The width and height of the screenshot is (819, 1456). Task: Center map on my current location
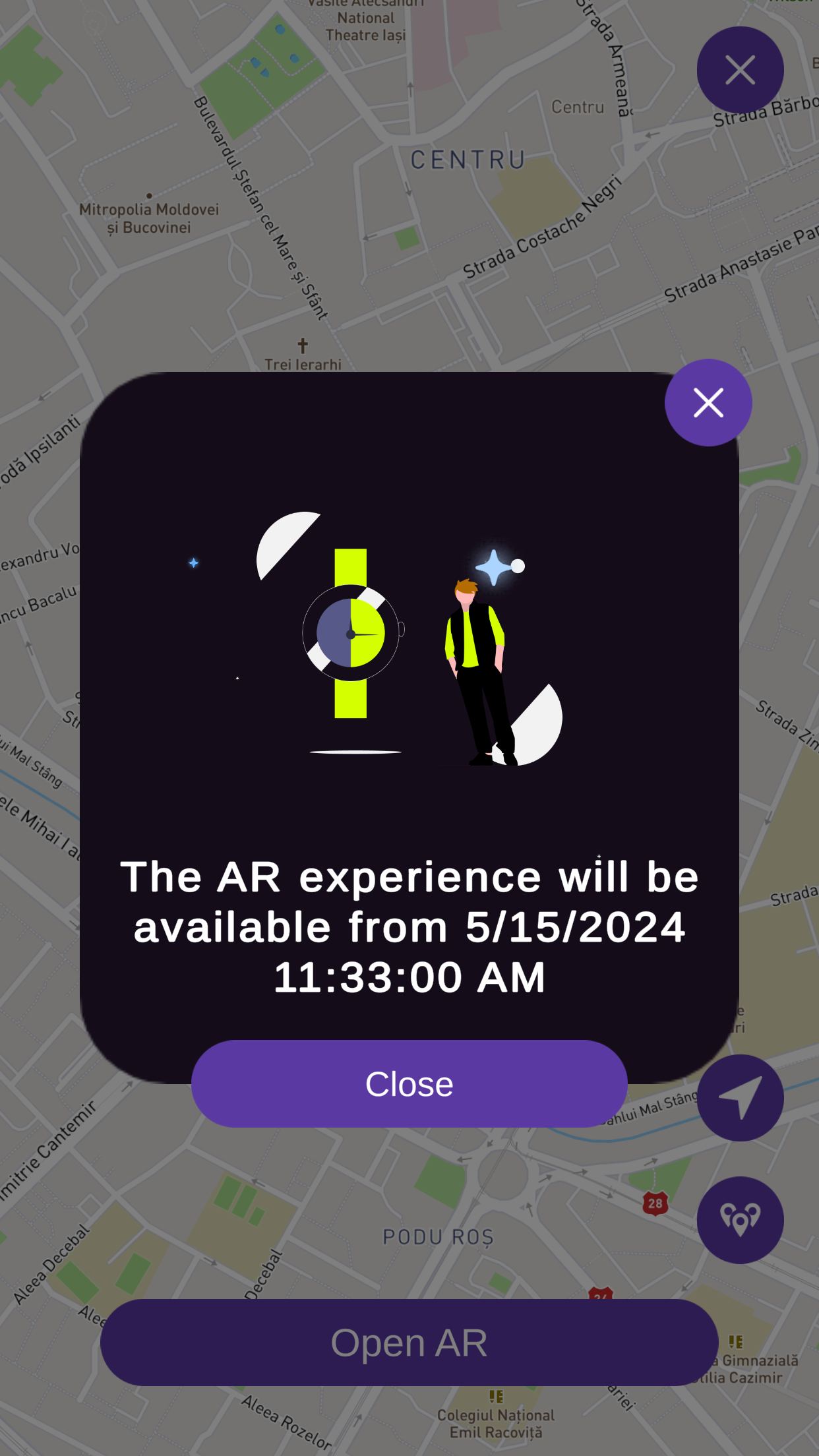click(x=740, y=1098)
